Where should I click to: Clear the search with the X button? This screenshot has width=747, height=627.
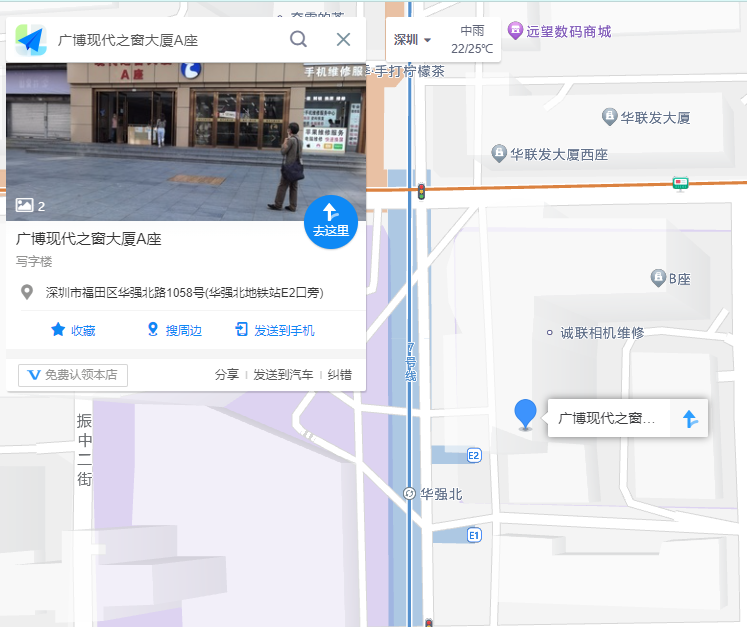coord(343,40)
